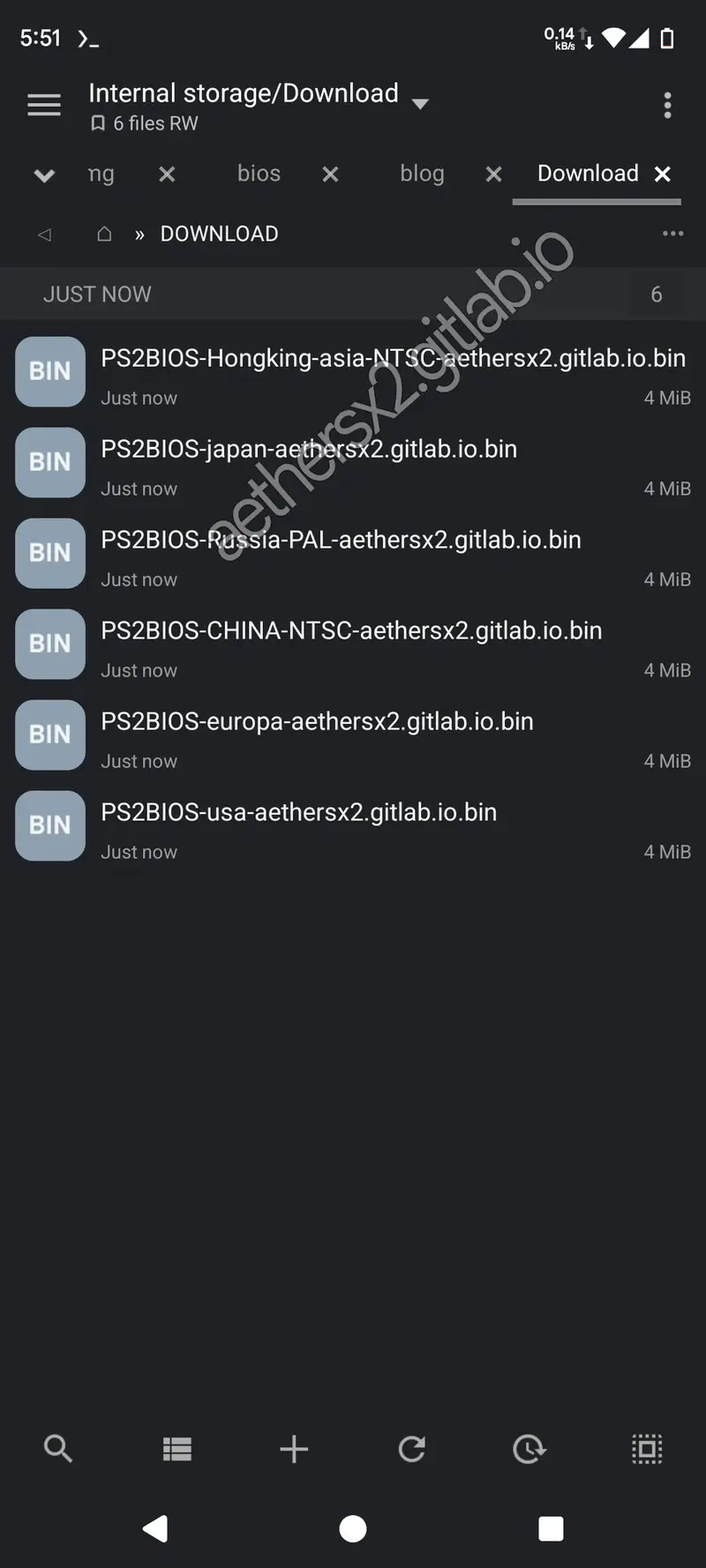Navigate back with the left arrow icon
The image size is (706, 1568).
[43, 233]
